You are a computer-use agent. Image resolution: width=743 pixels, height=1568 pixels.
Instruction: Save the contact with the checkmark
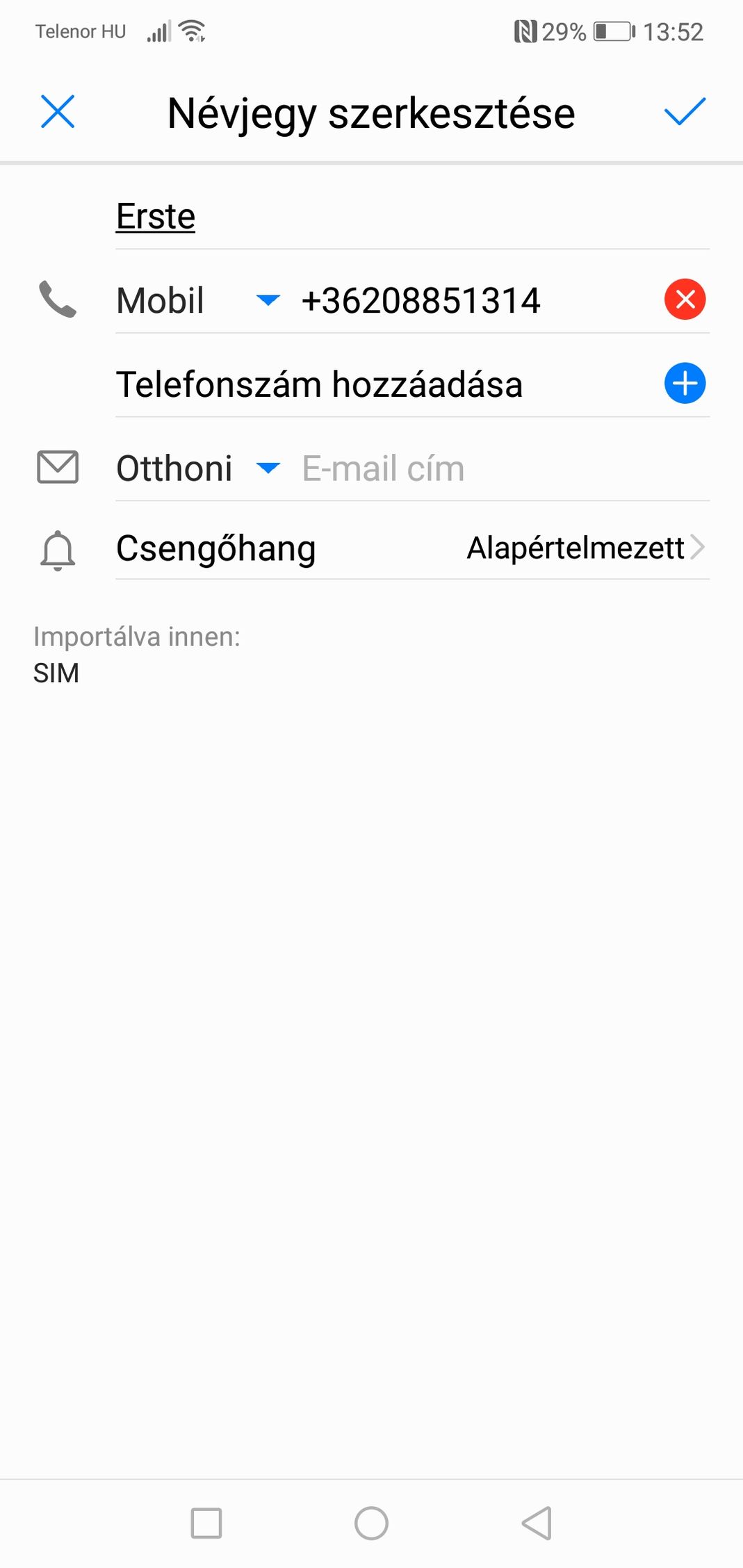pyautogui.click(x=685, y=112)
